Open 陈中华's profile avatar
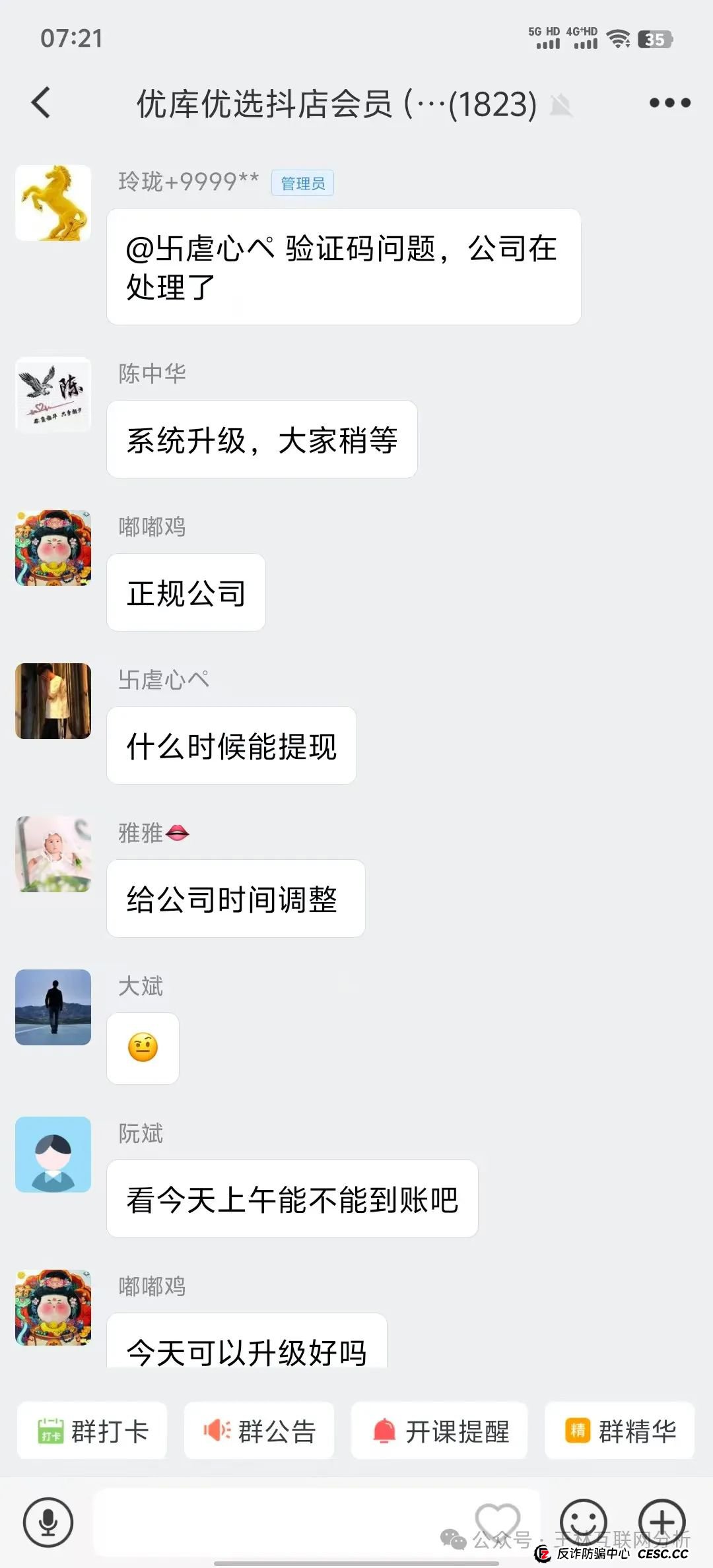 click(x=53, y=395)
